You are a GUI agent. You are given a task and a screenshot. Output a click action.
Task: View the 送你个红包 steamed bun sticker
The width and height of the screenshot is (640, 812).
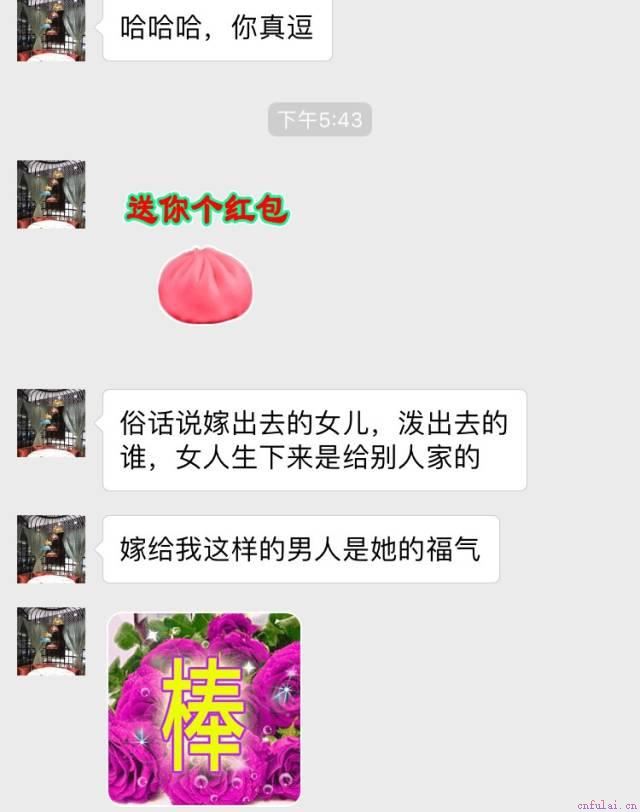(x=205, y=260)
